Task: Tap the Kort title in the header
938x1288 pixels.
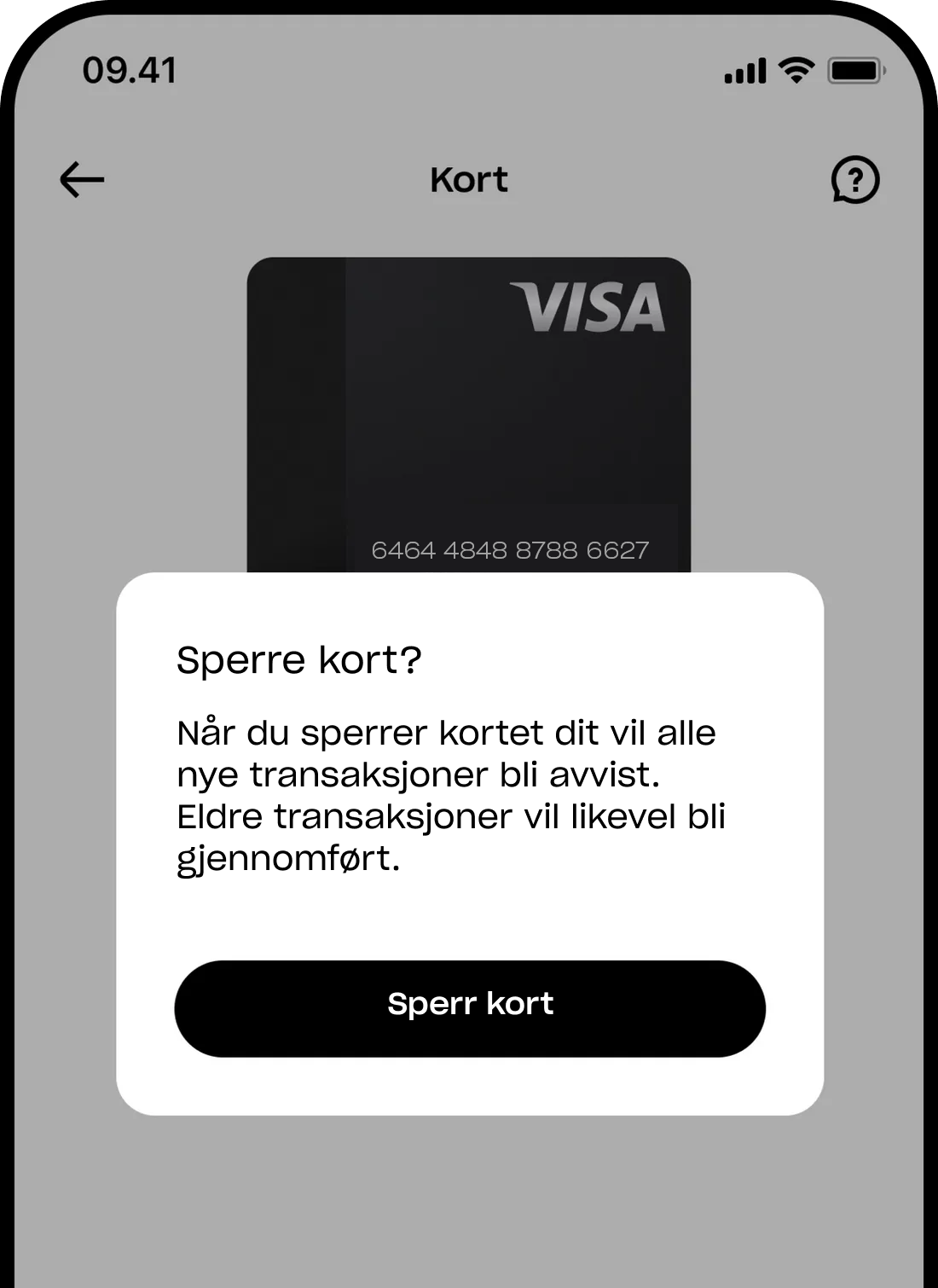Action: click(x=468, y=179)
